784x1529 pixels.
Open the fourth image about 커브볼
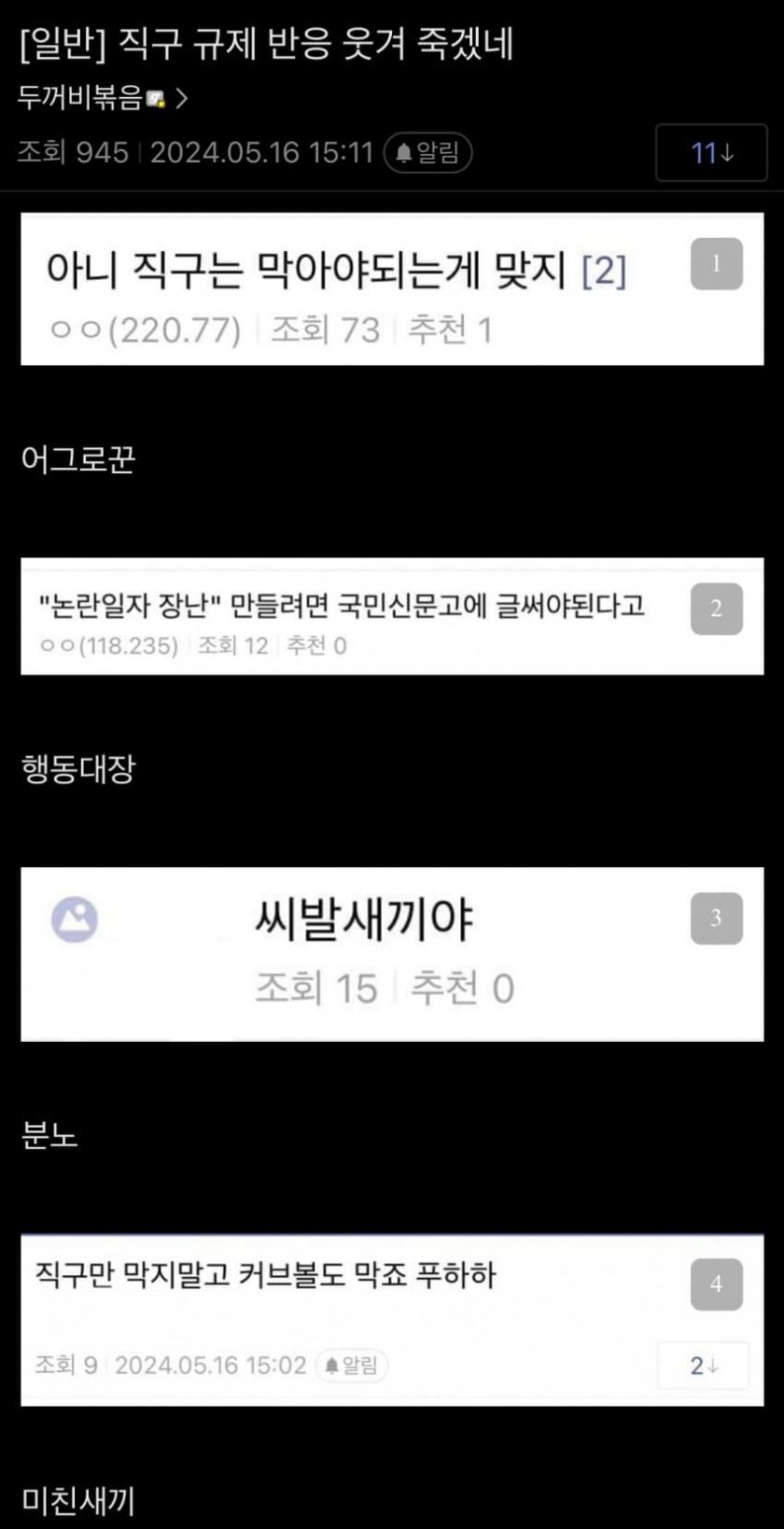point(392,1320)
